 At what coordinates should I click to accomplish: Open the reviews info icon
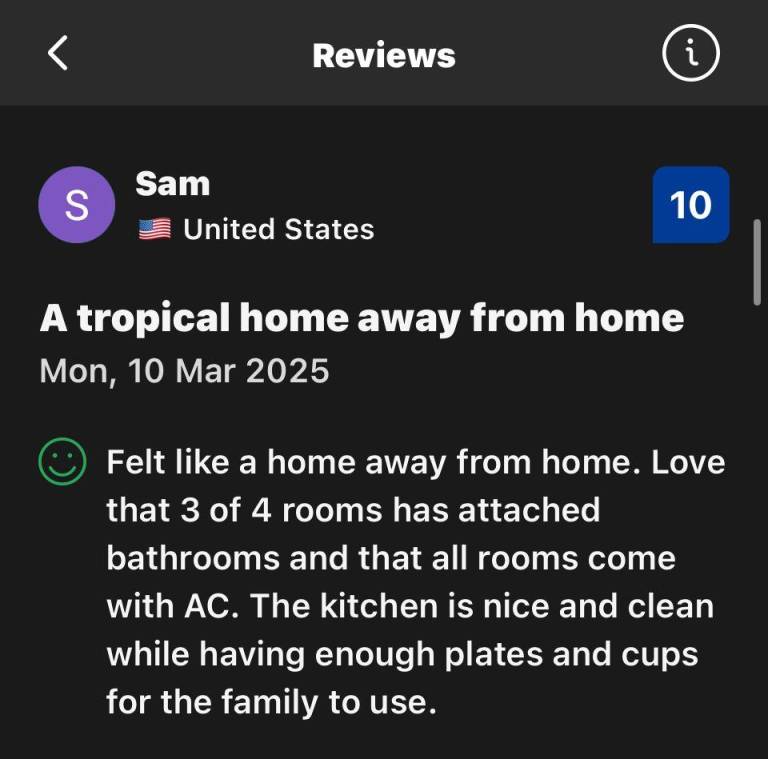(x=690, y=53)
